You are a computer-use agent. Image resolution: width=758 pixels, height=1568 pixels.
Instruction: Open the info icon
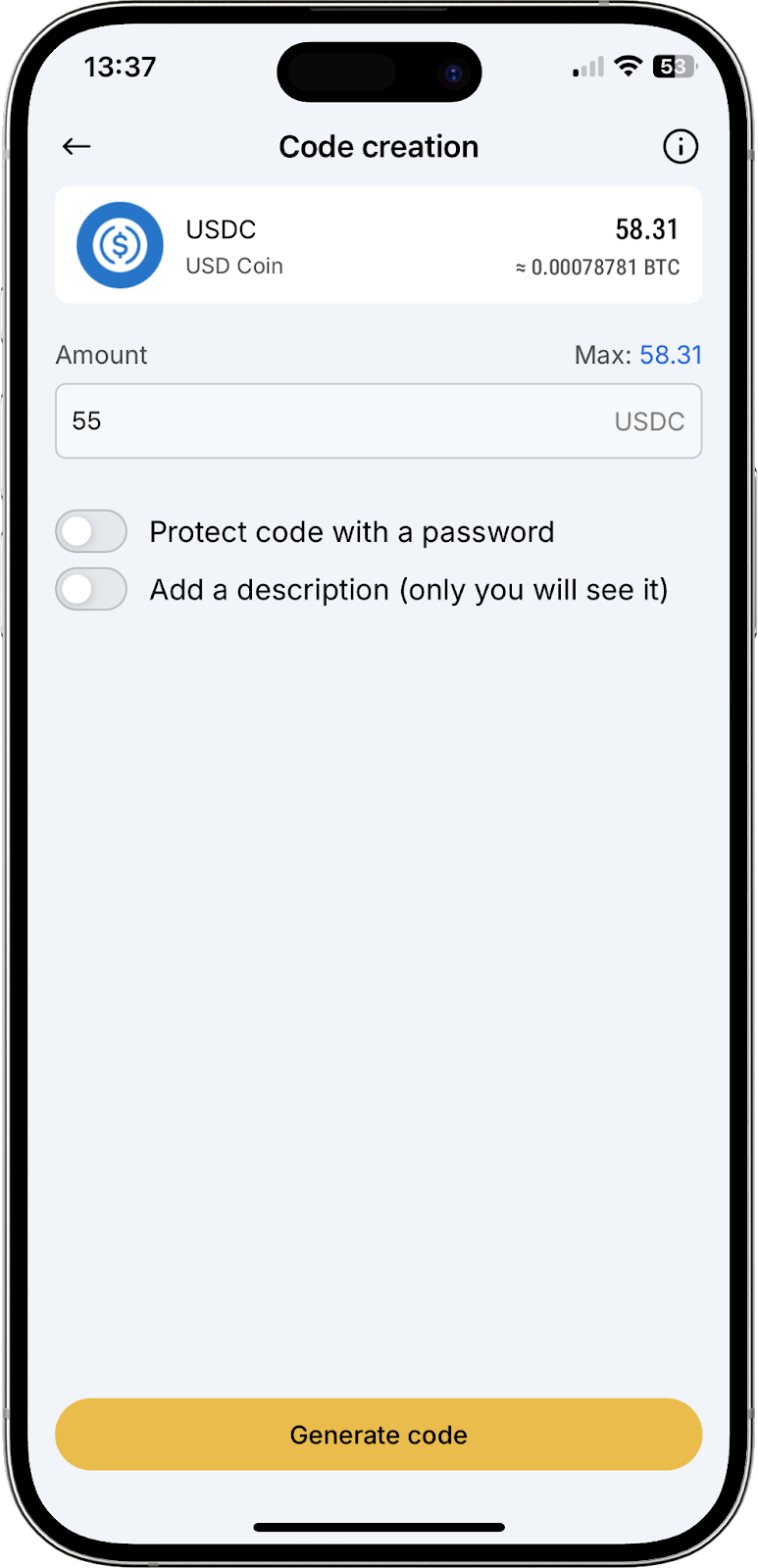click(681, 147)
